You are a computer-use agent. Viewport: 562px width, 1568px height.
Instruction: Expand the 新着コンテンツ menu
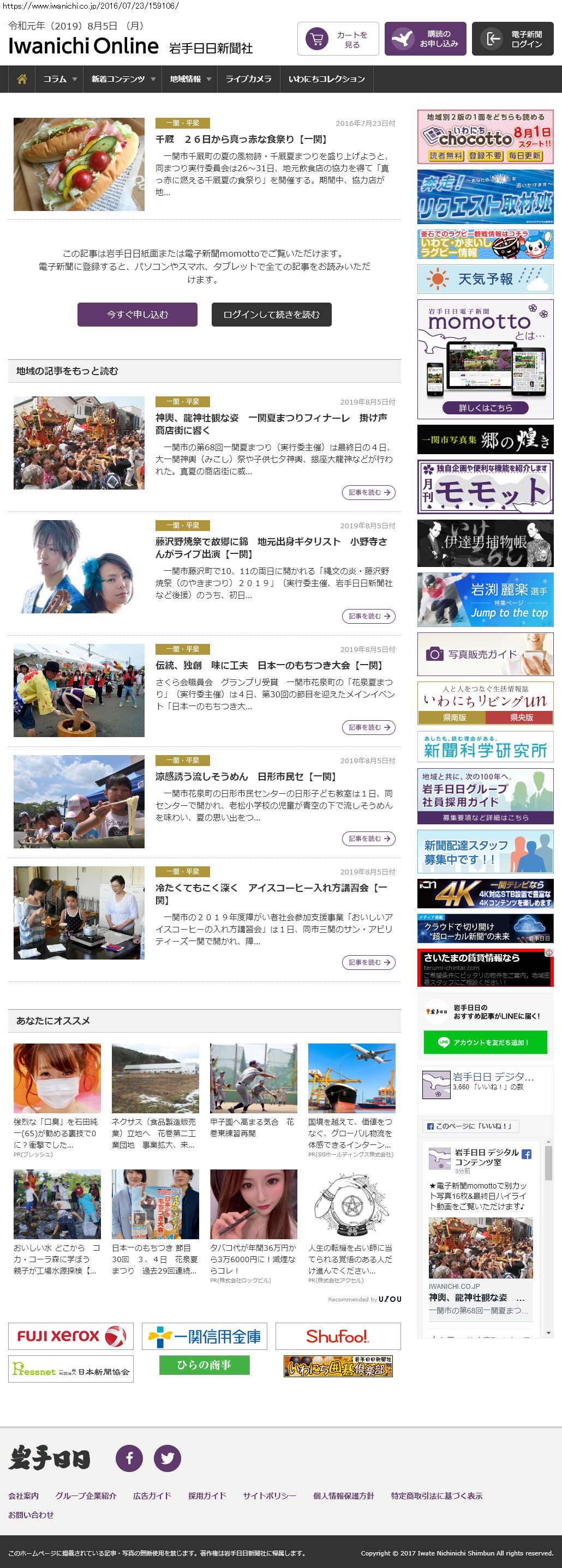(x=123, y=79)
